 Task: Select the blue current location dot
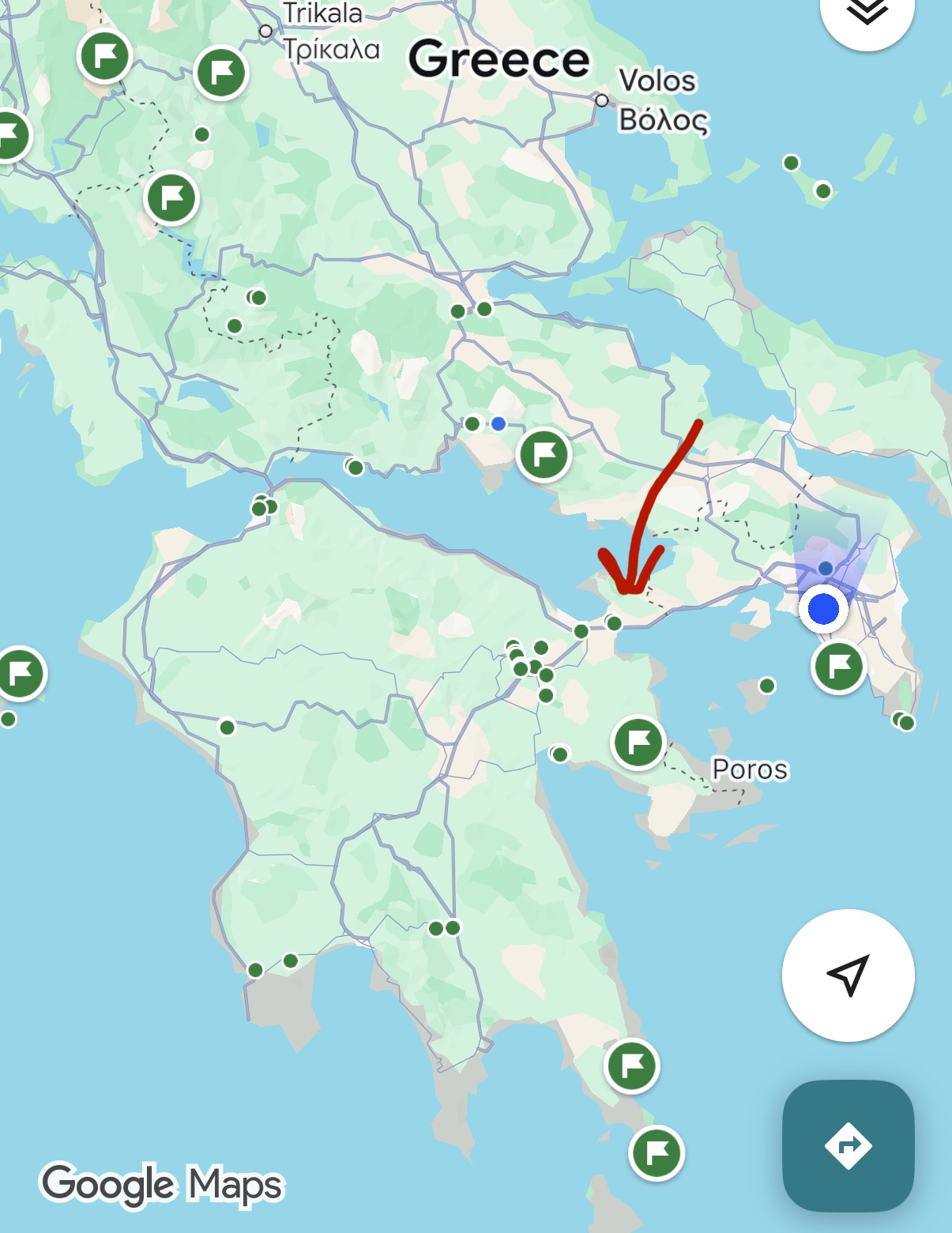(823, 610)
